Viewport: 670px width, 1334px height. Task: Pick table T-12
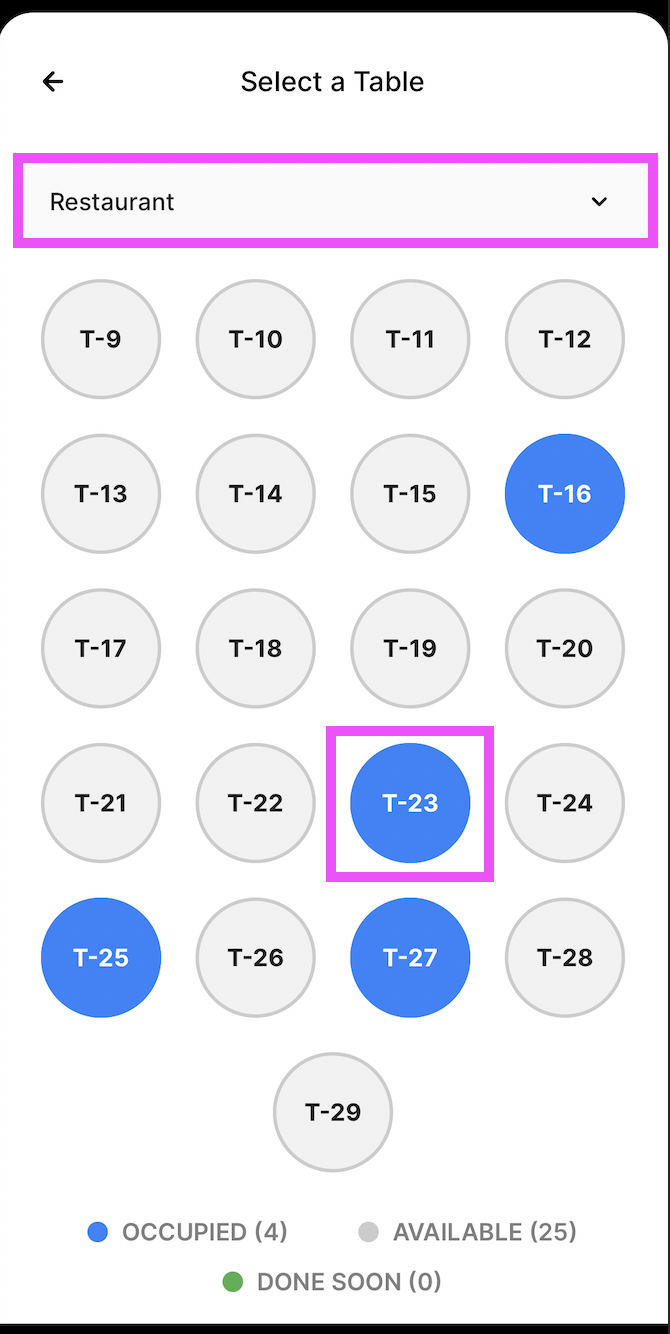click(565, 339)
